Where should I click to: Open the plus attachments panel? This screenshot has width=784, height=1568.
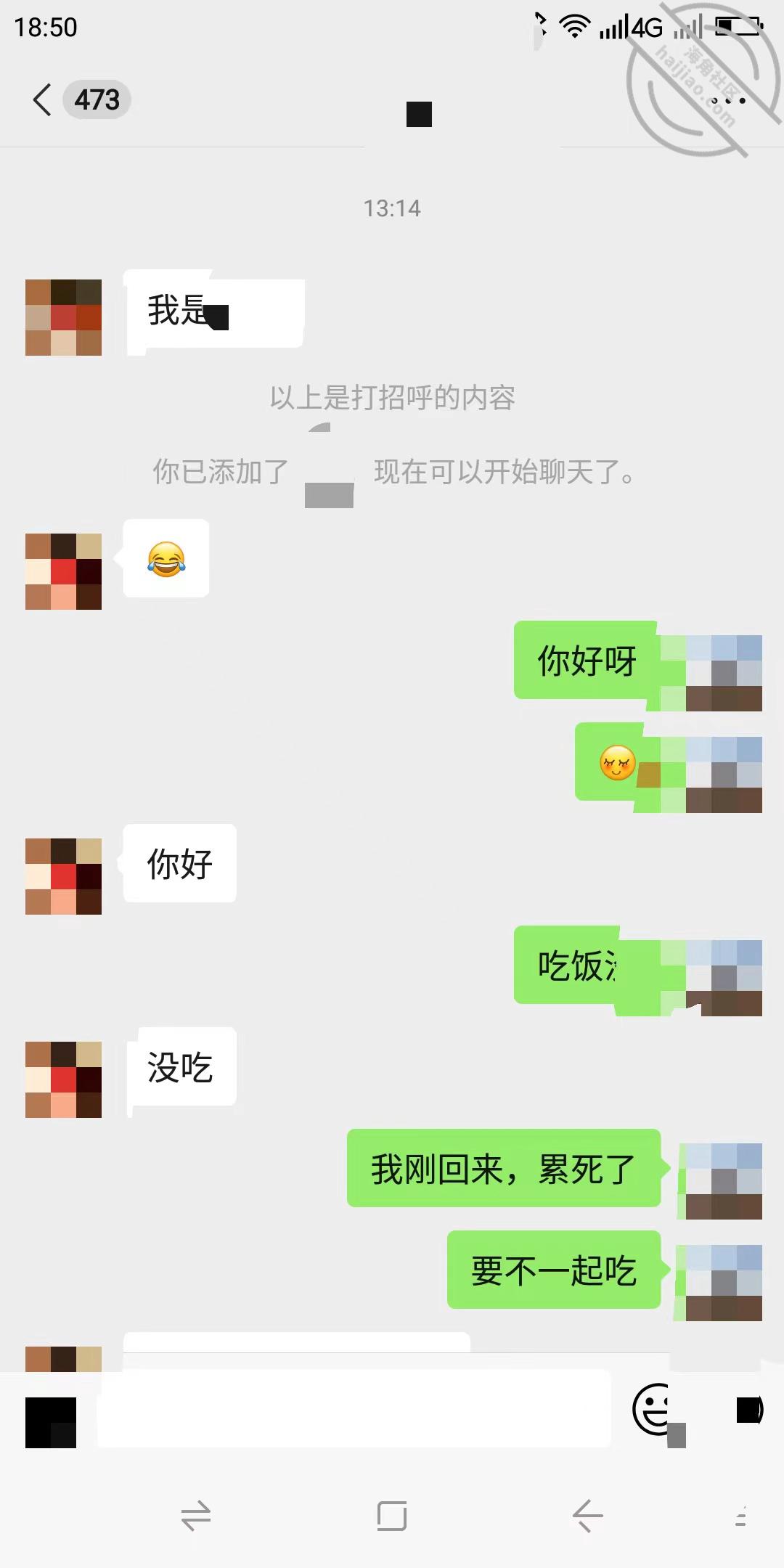(x=749, y=1410)
